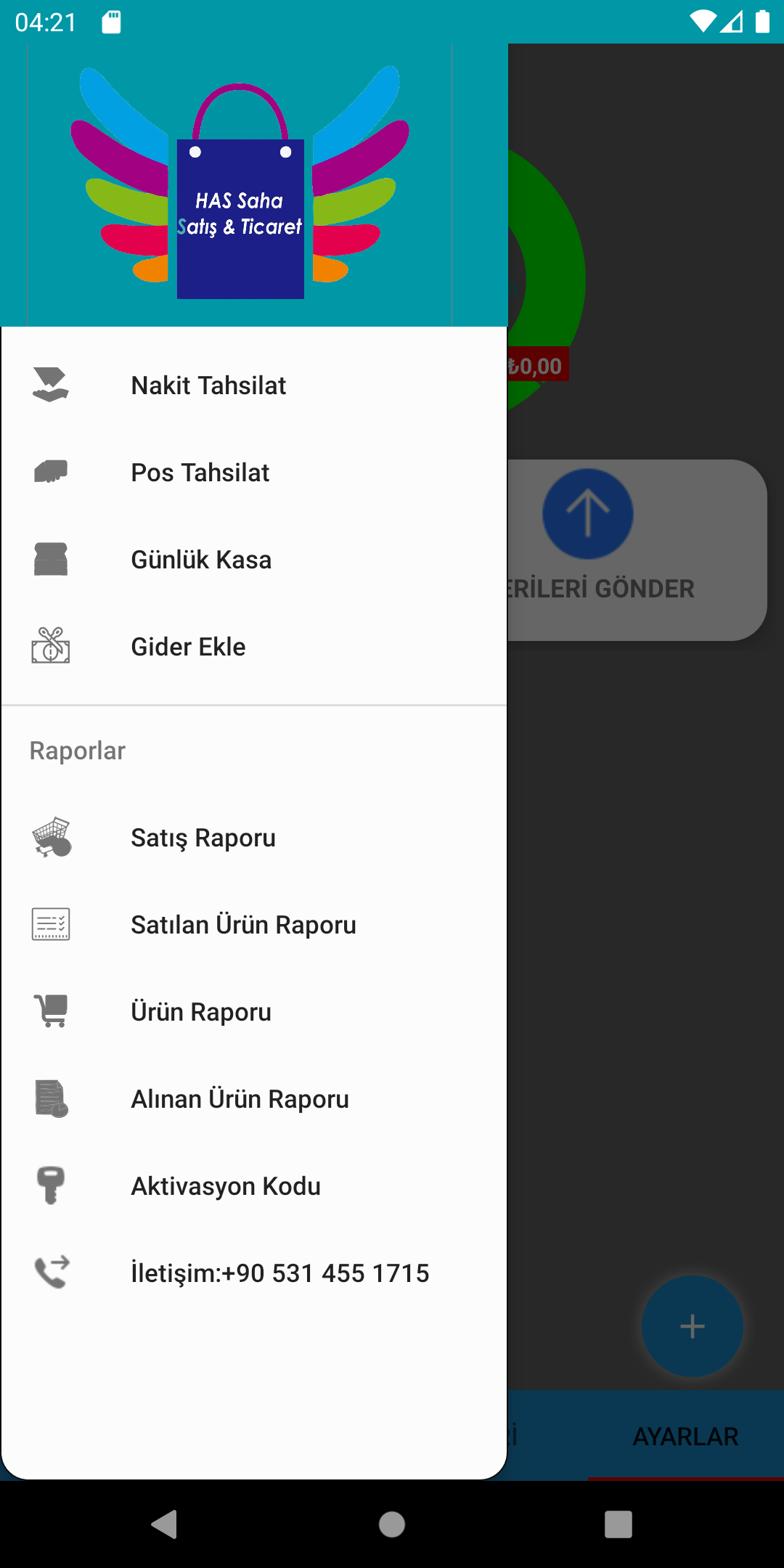This screenshot has width=784, height=1568.
Task: Tap the İletişim phone number row
Action: (x=279, y=1273)
